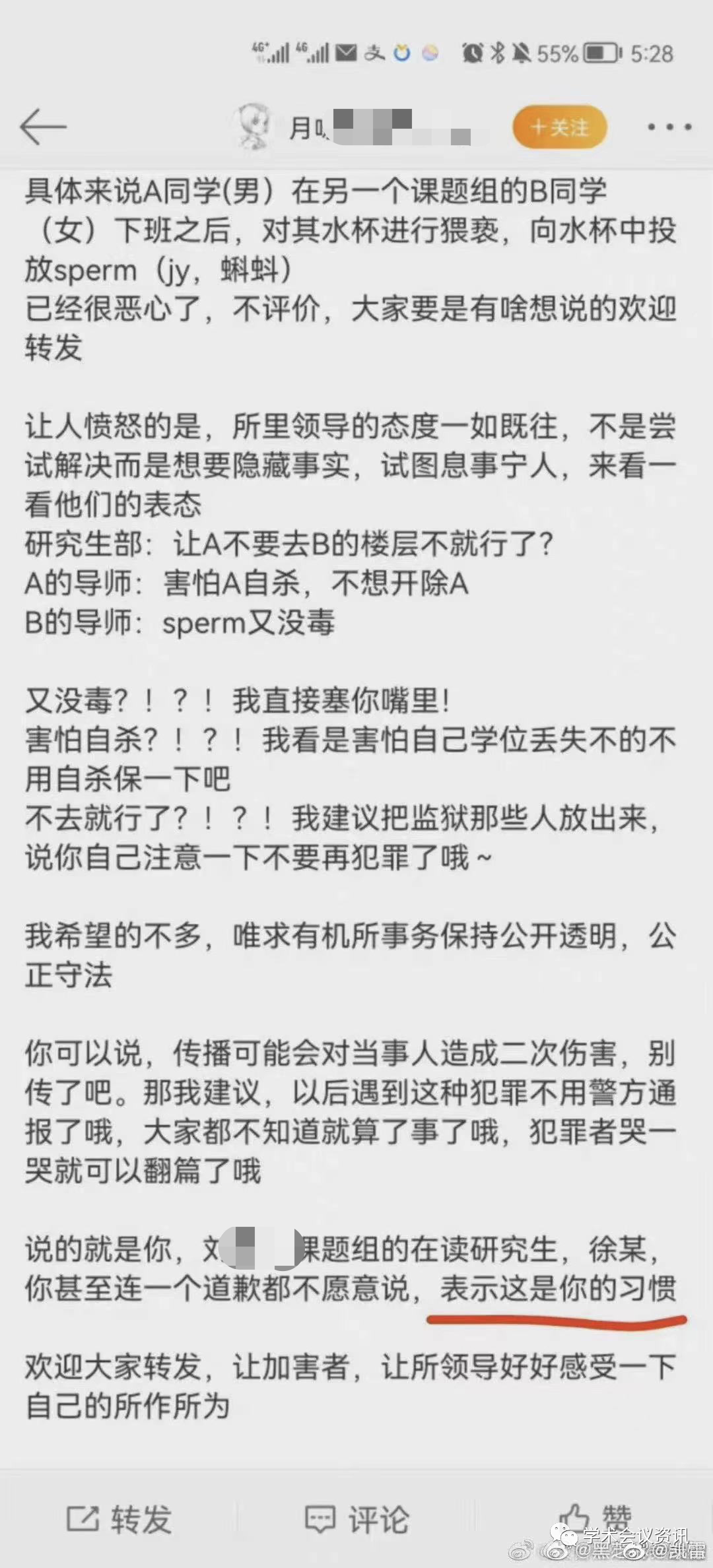The width and height of the screenshot is (713, 1568).
Task: Follow the author with +关注 button
Action: [560, 127]
